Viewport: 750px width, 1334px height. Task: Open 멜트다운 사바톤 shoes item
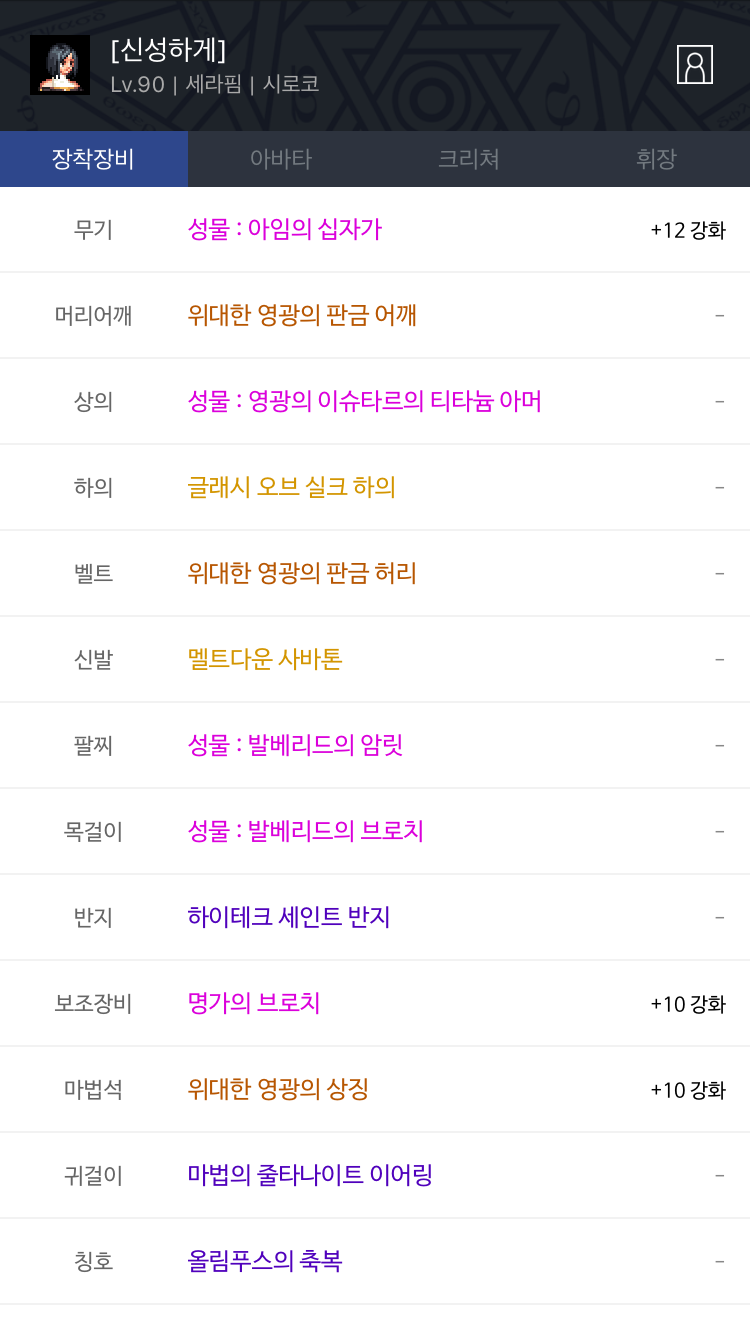pos(265,659)
